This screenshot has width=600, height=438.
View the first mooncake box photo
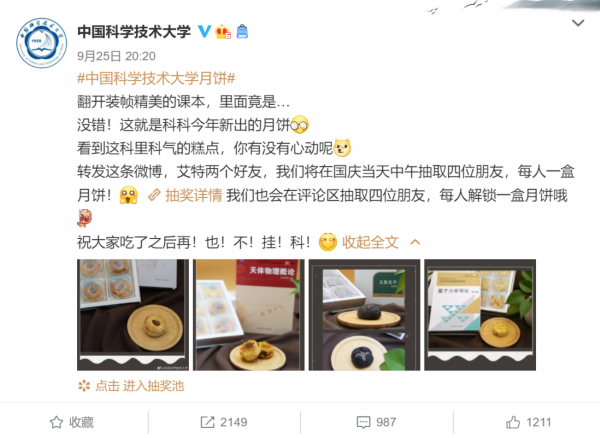point(131,315)
